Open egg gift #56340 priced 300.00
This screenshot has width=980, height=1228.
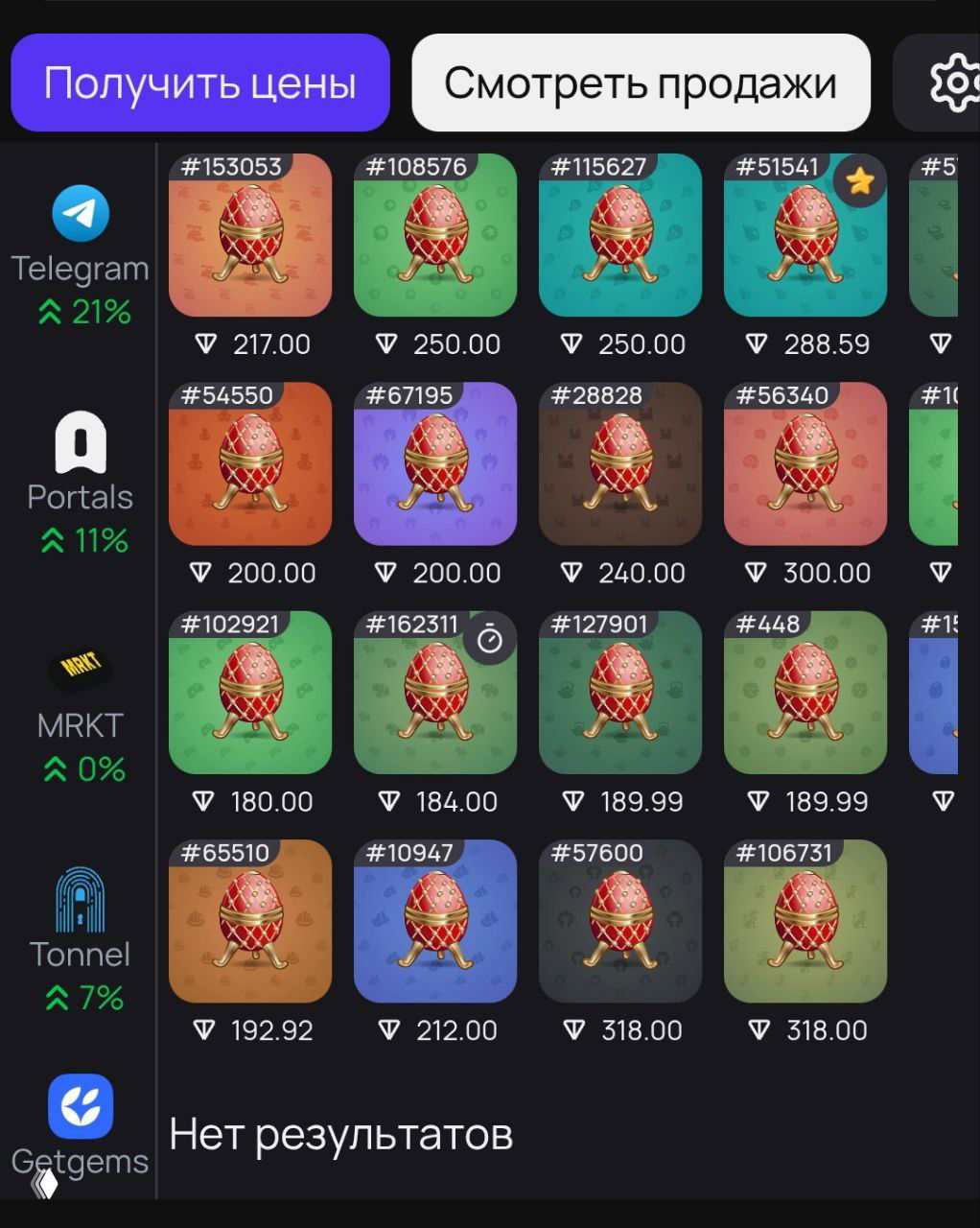click(805, 464)
